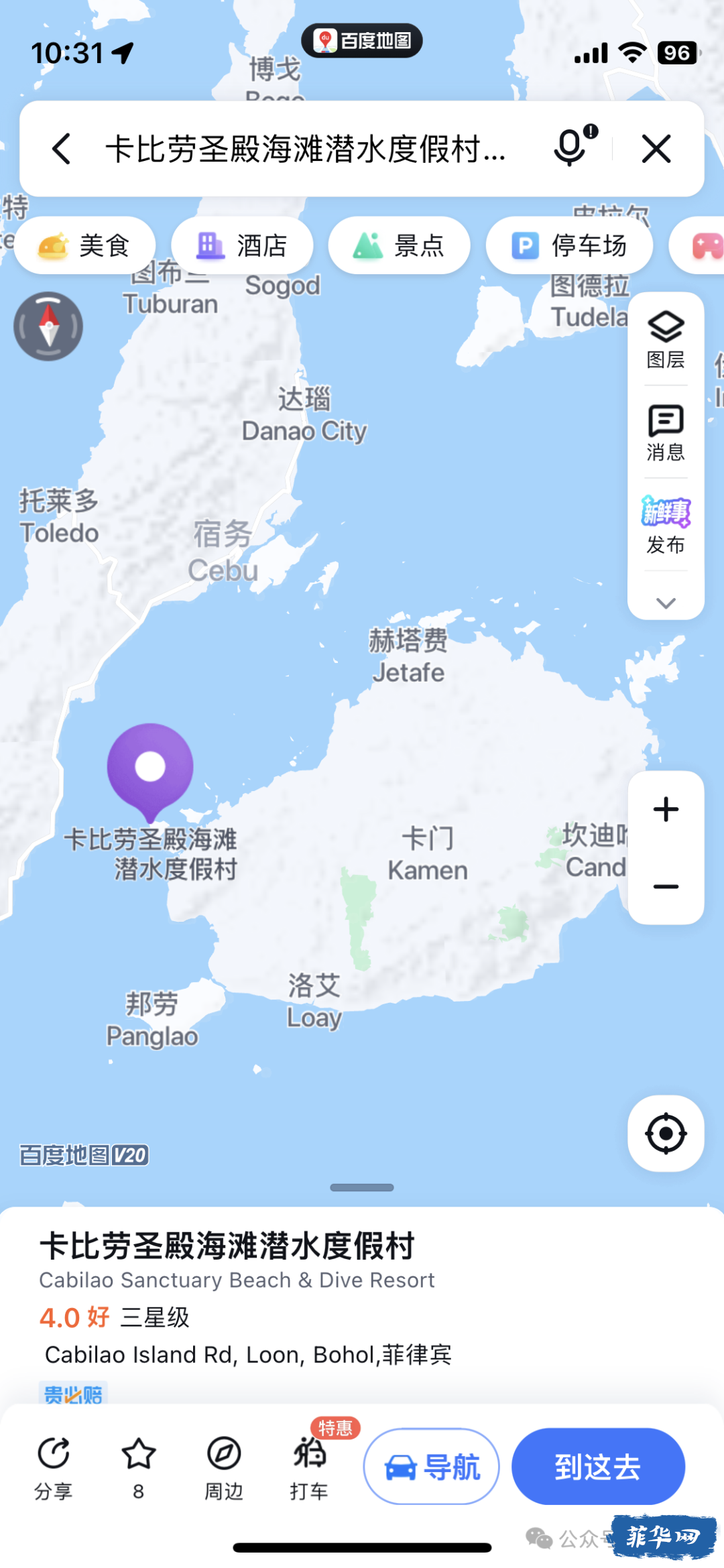Center map on my current location
This screenshot has width=724, height=1568.
point(666,1134)
